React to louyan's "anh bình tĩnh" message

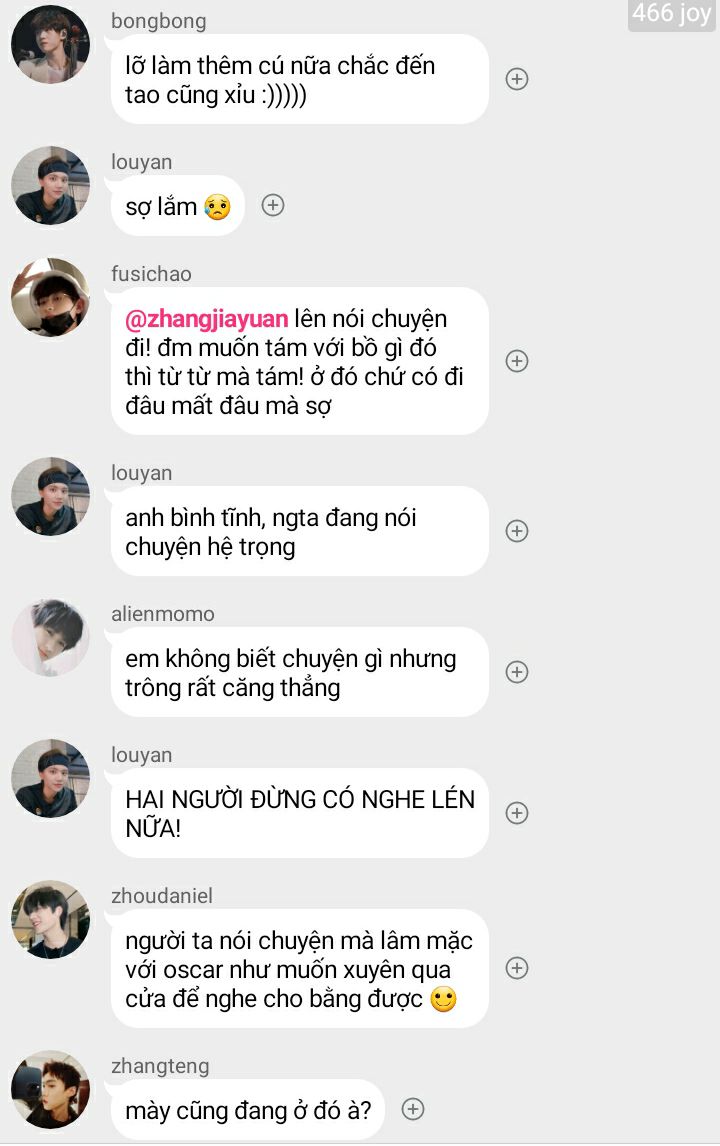point(517,531)
